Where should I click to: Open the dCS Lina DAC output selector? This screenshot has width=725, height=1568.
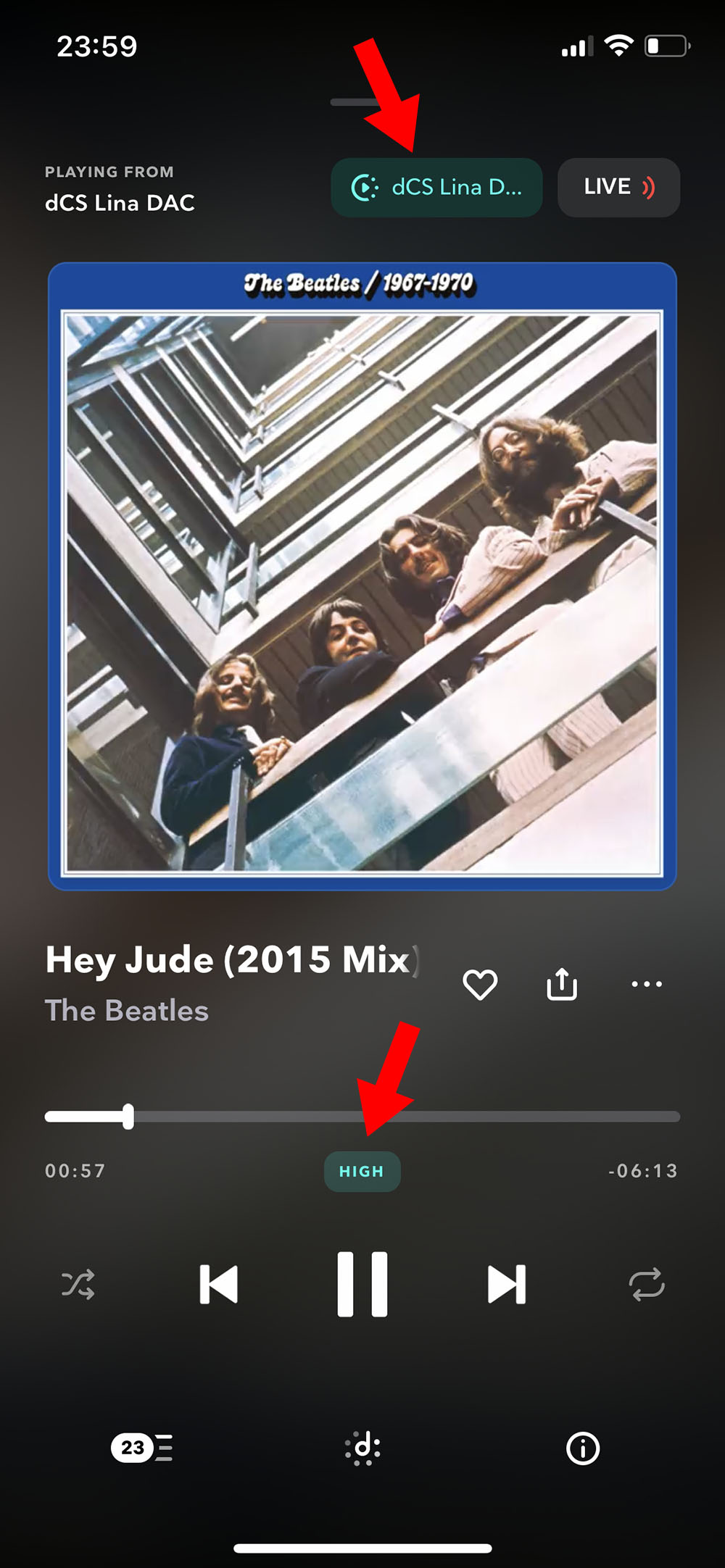pos(436,188)
